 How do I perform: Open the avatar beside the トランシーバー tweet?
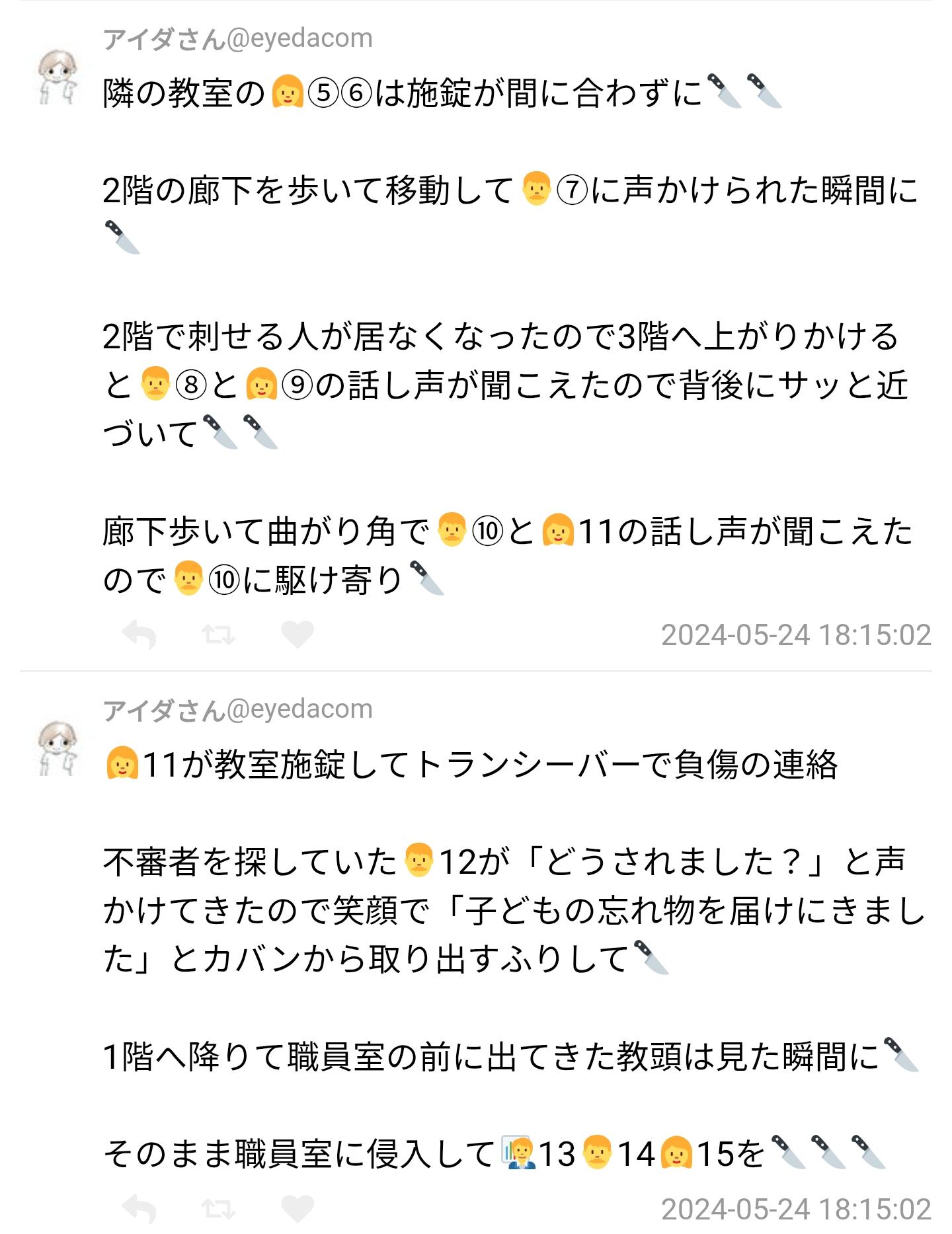(x=58, y=750)
